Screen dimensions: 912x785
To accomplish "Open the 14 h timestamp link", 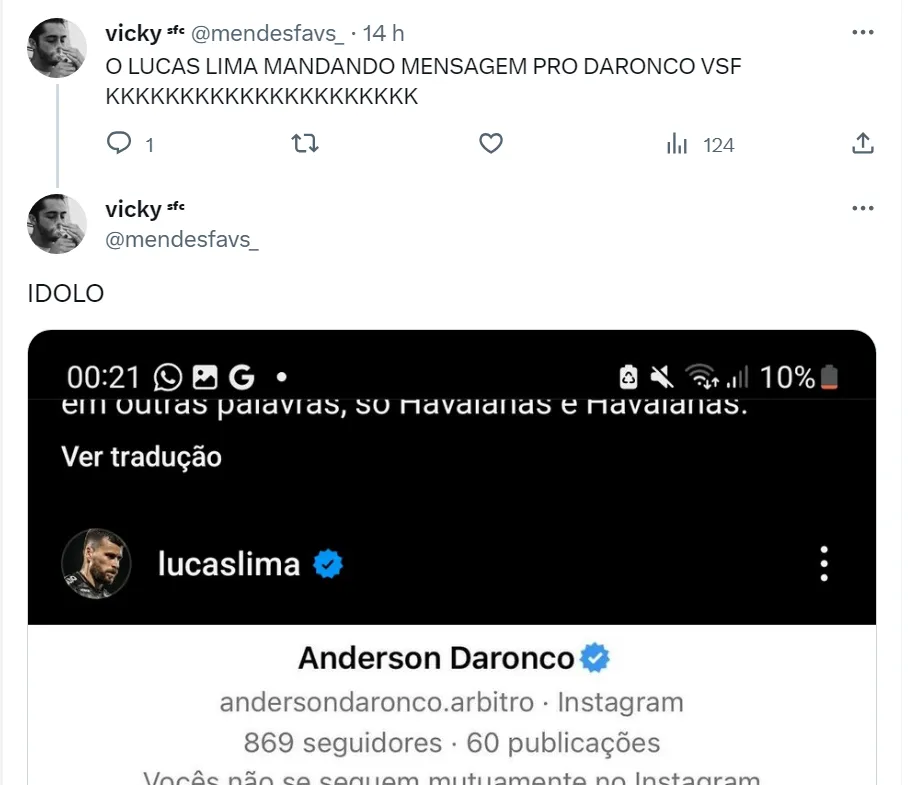I will pyautogui.click(x=384, y=33).
